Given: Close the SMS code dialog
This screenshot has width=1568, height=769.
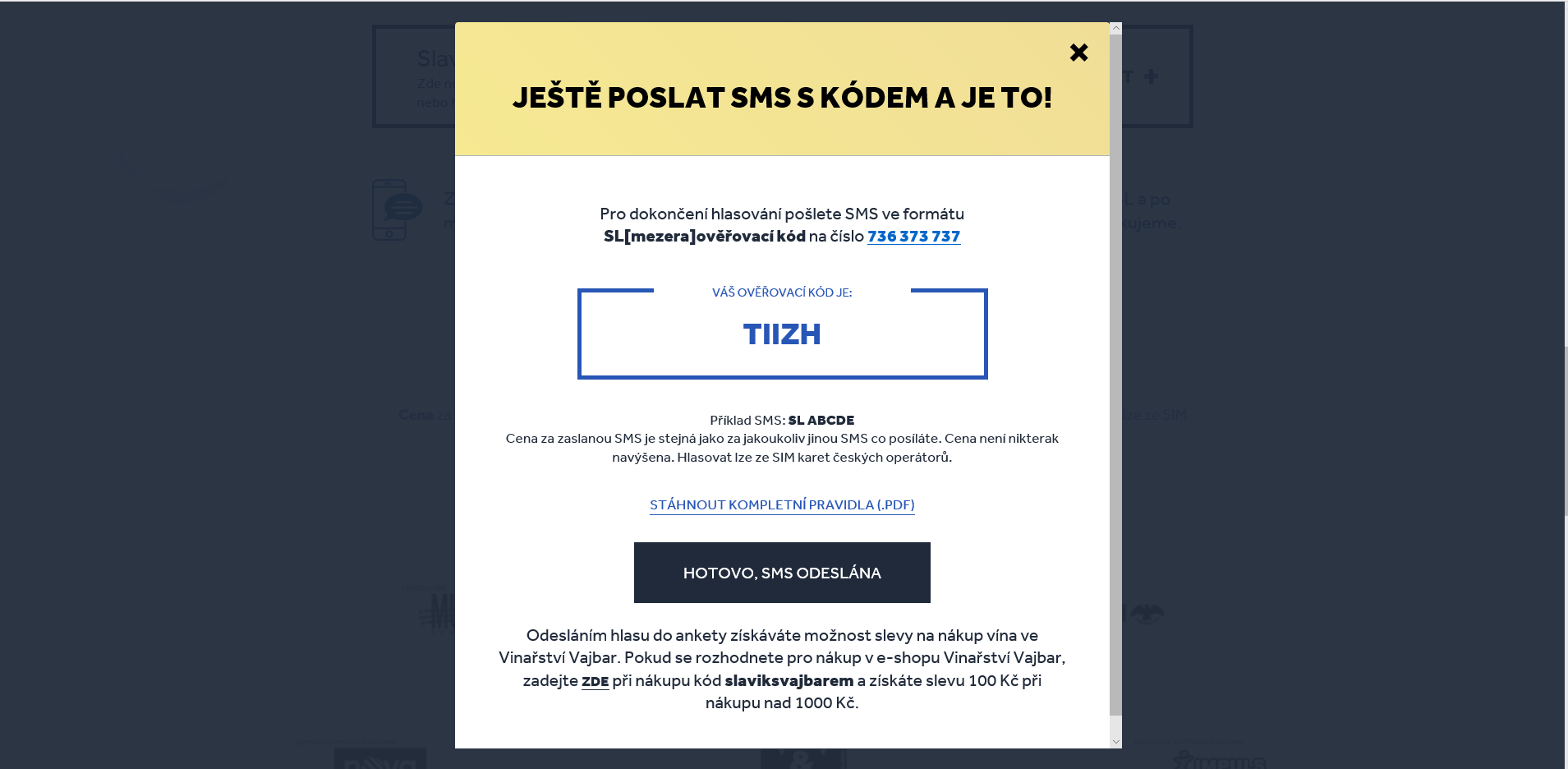Looking at the screenshot, I should [x=1078, y=53].
